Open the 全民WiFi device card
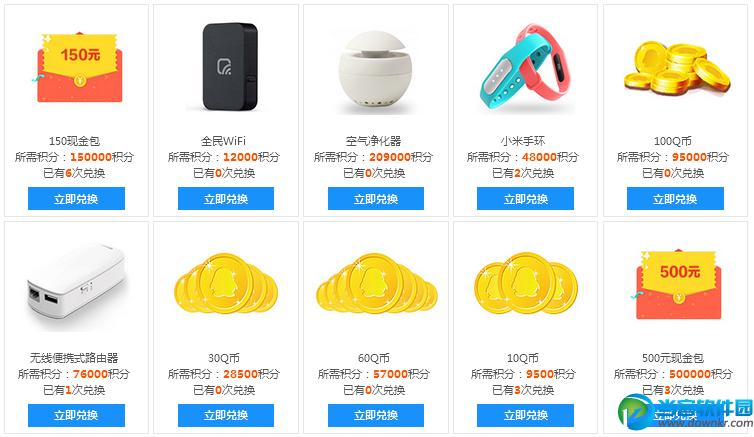The width and height of the screenshot is (754, 437). pyautogui.click(x=226, y=70)
